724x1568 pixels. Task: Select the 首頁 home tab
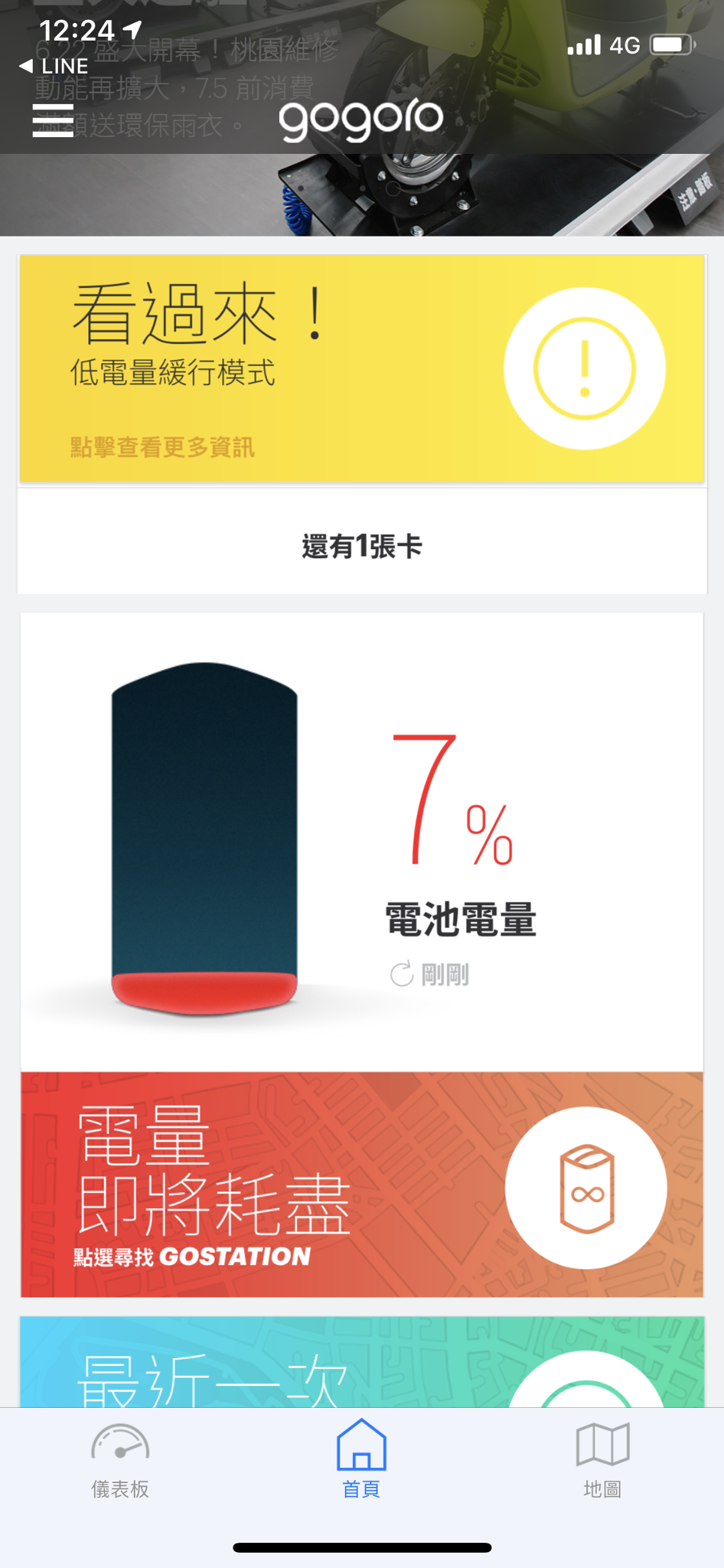click(361, 1459)
